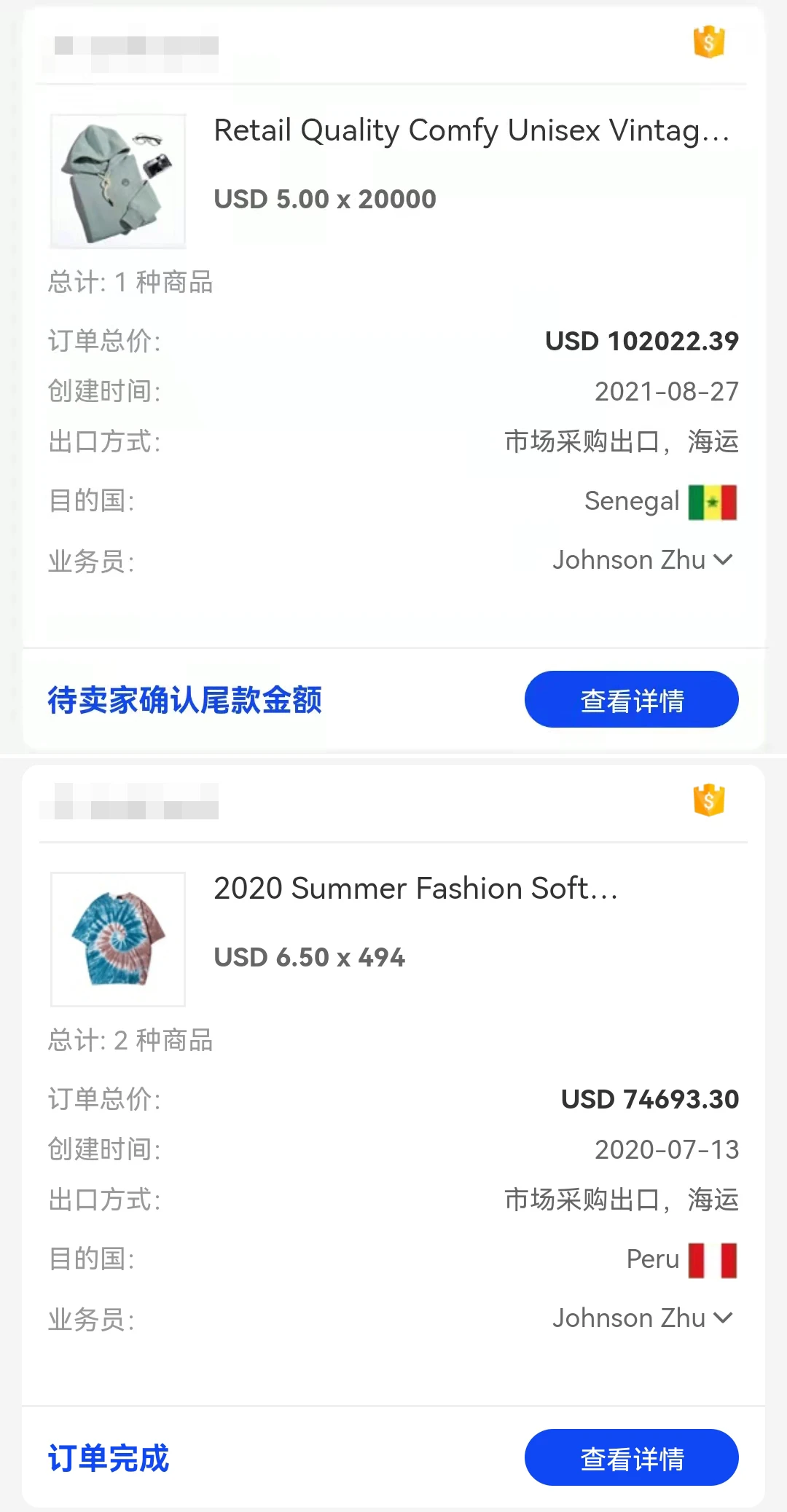The width and height of the screenshot is (787, 1512).
Task: Tap 查看详情 for the Senegal order
Action: click(631, 700)
